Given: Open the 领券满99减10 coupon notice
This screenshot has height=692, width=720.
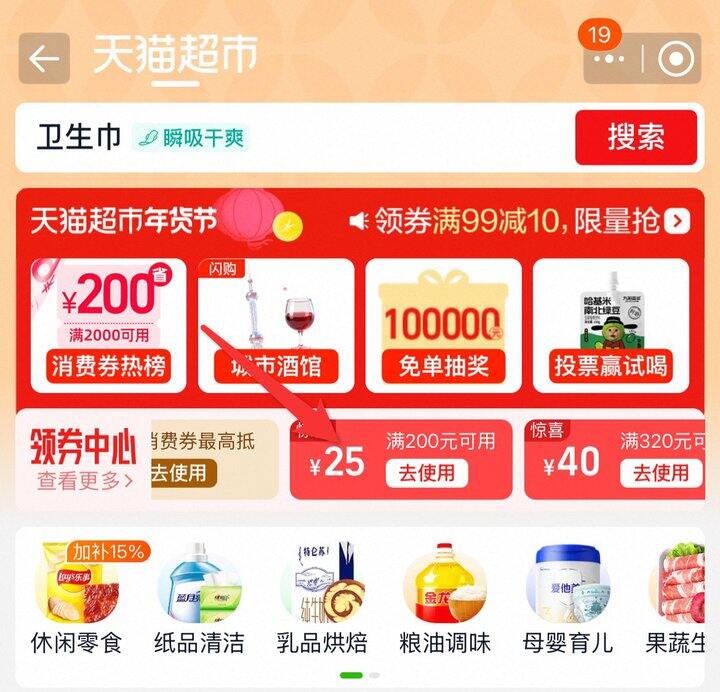Looking at the screenshot, I should [x=518, y=221].
